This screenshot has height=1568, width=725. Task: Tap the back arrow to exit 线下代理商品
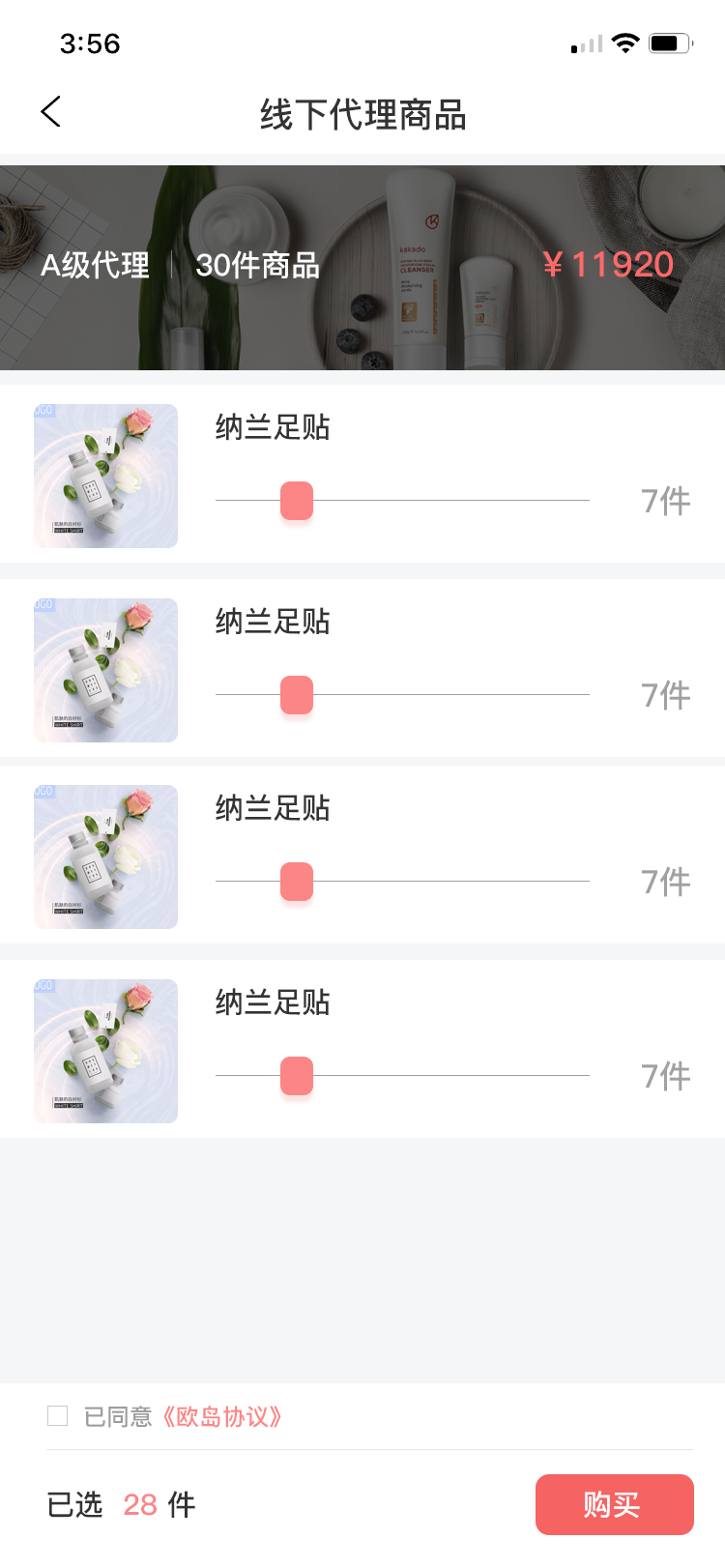tap(50, 112)
